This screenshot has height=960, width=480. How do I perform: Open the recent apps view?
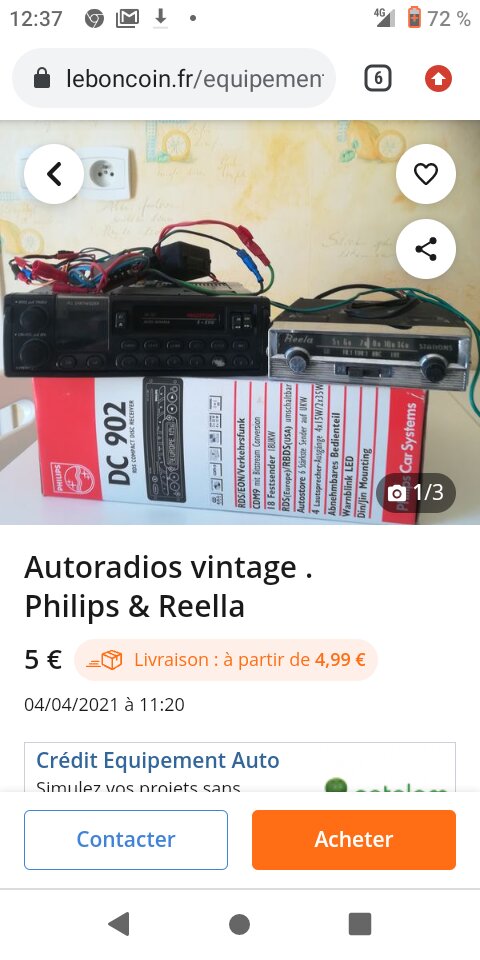pyautogui.click(x=360, y=924)
